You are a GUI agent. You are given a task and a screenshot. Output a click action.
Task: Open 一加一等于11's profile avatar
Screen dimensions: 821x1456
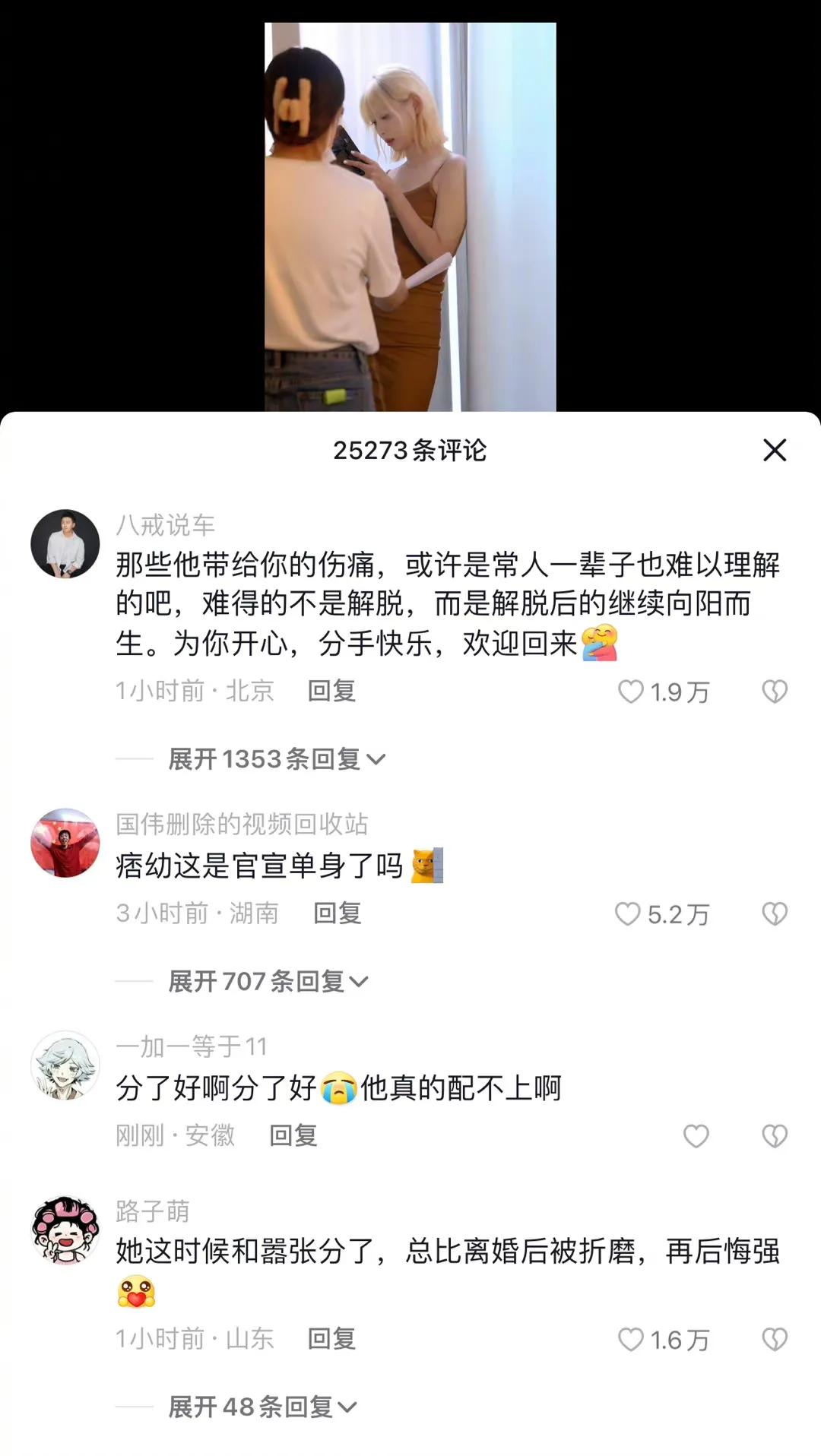(x=65, y=1065)
